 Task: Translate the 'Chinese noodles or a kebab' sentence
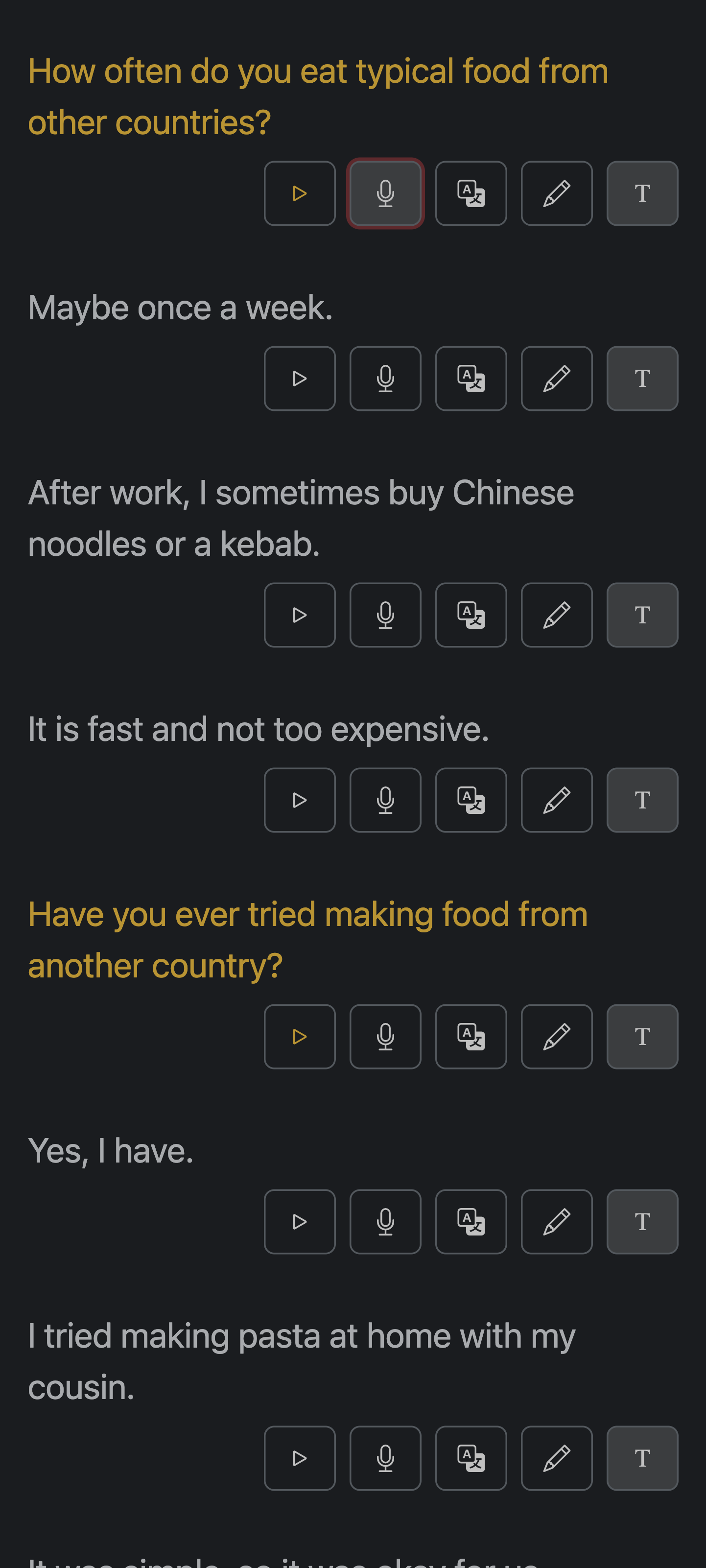tap(471, 615)
